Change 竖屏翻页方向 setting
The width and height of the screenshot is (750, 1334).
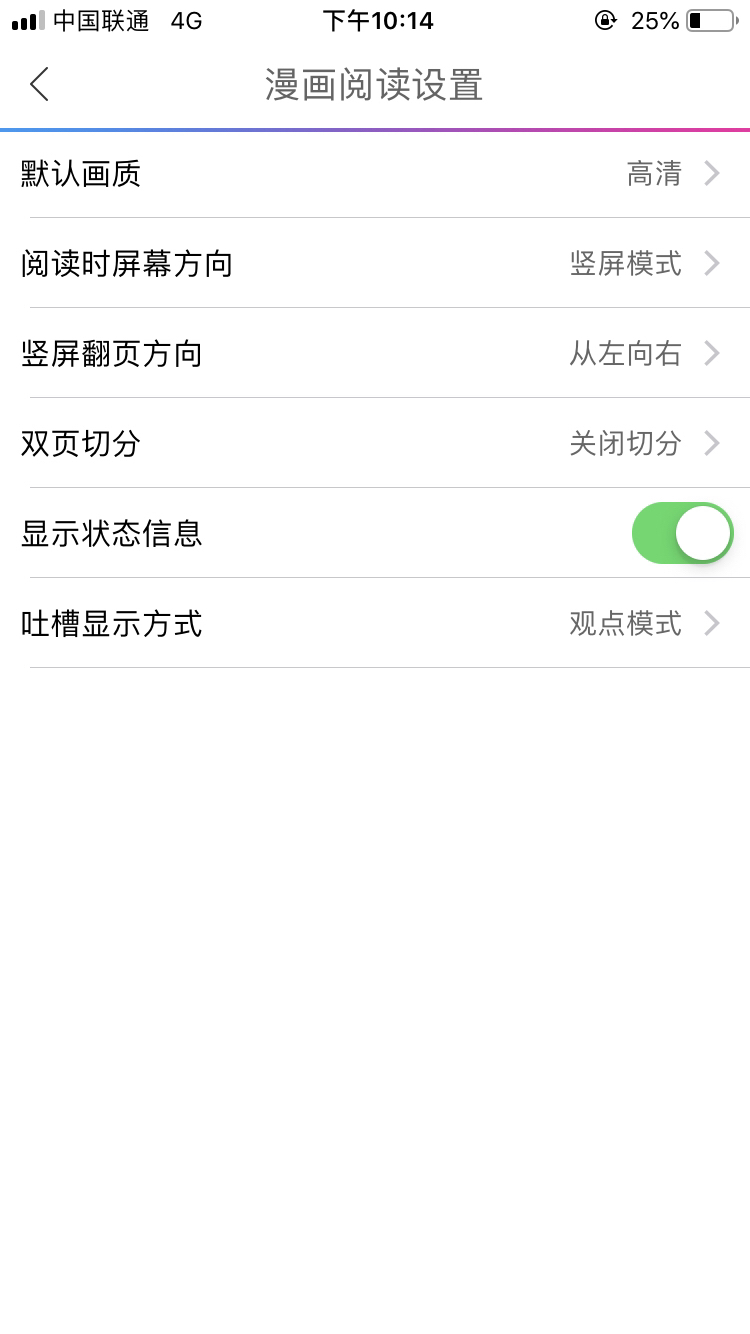tap(375, 353)
